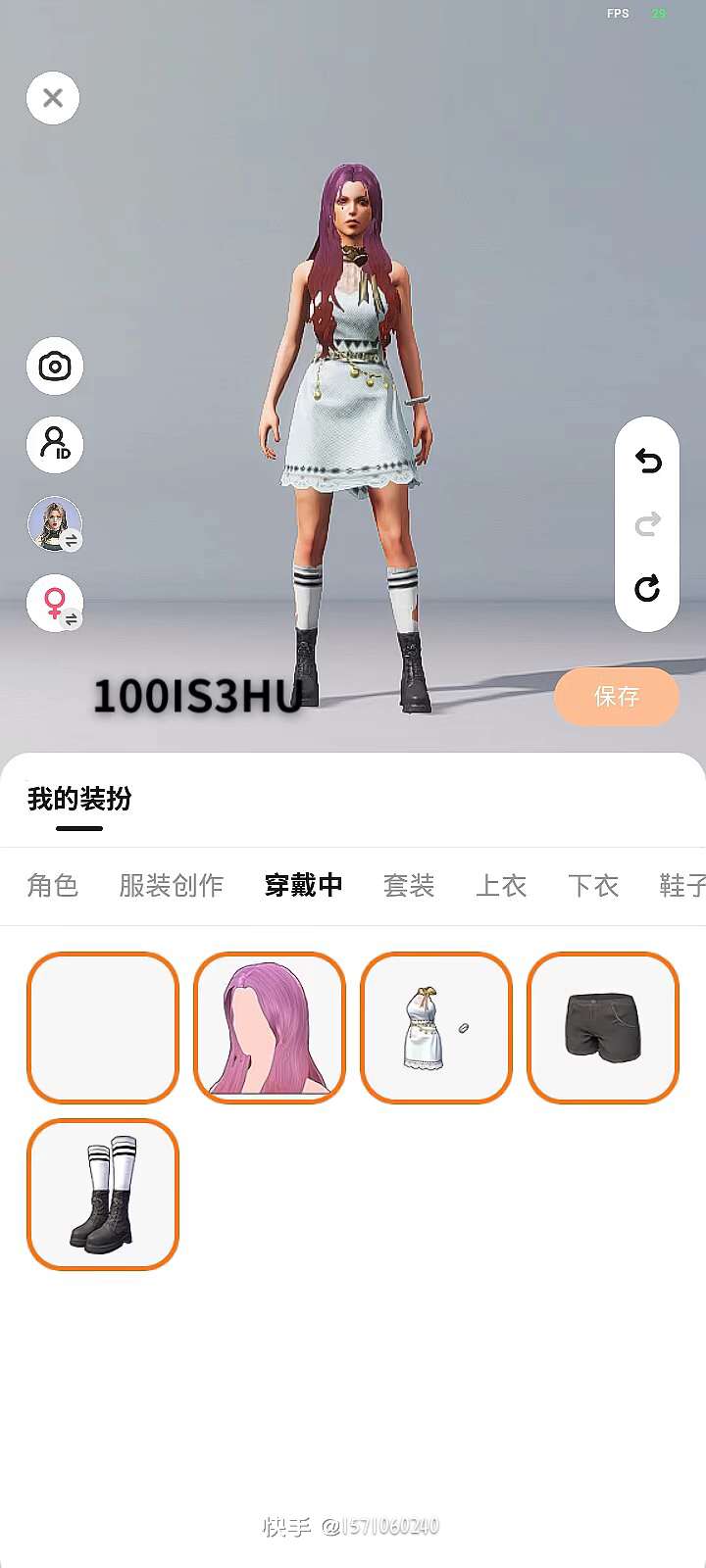Open the 服装创作 tab
This screenshot has height=1568, width=706.
tap(171, 886)
